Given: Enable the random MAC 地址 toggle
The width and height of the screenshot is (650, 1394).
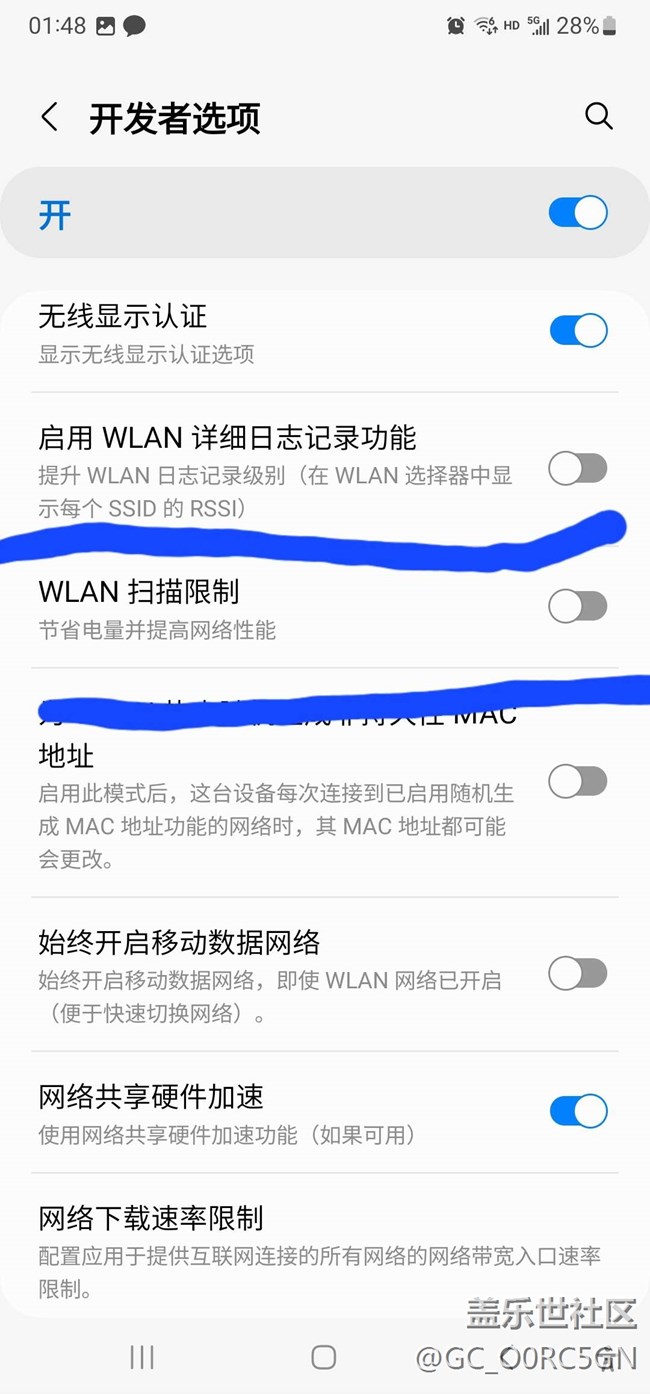Looking at the screenshot, I should click(x=578, y=782).
